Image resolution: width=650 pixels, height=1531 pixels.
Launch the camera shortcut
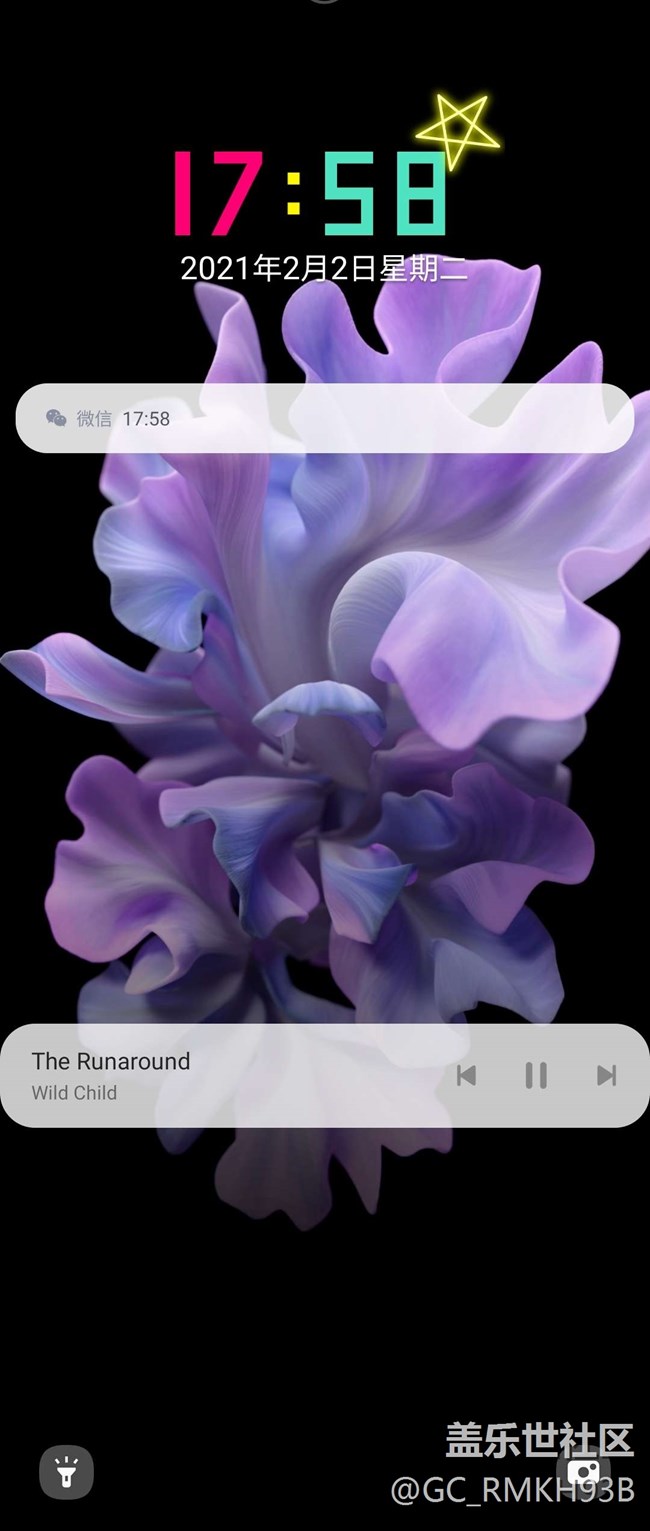[x=583, y=1471]
